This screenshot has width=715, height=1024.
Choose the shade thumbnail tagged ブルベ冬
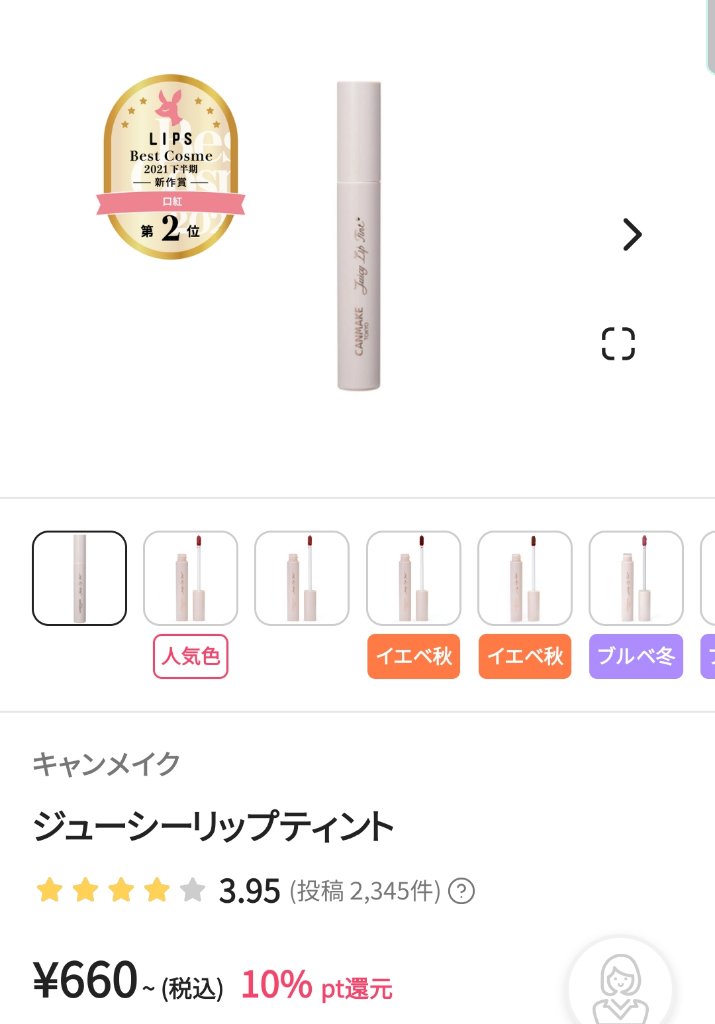pos(636,578)
